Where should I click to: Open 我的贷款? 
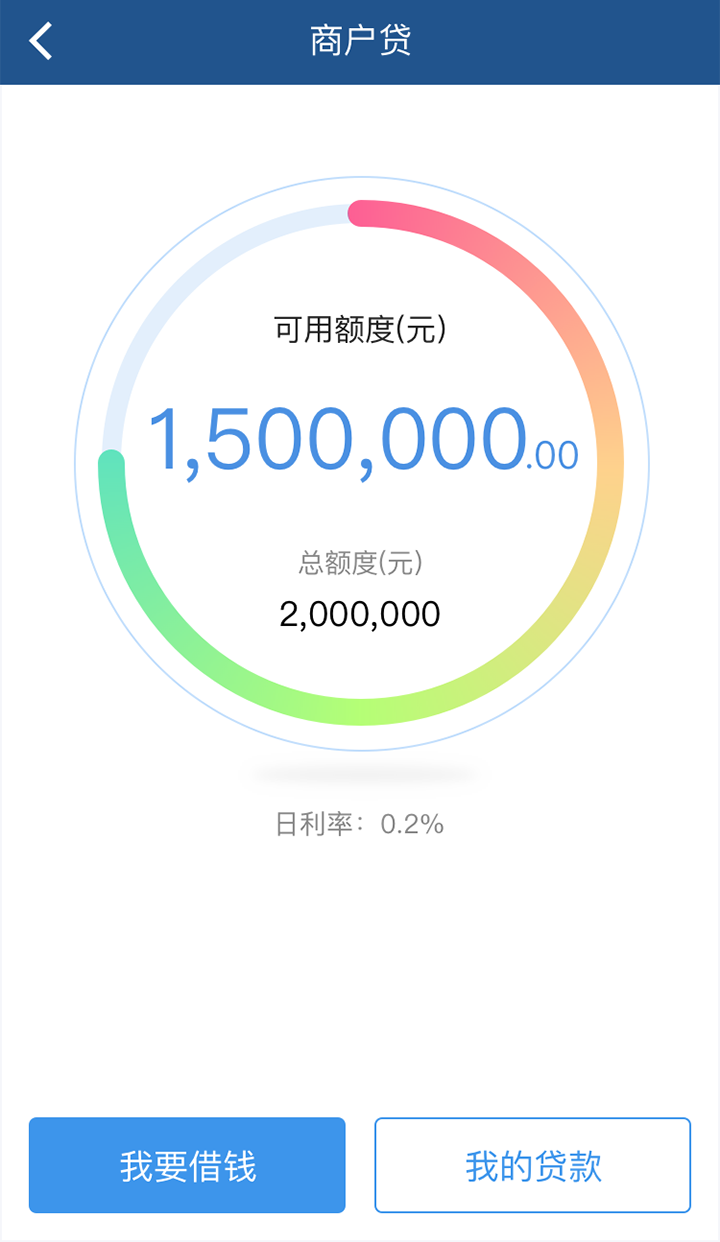pos(533,1165)
